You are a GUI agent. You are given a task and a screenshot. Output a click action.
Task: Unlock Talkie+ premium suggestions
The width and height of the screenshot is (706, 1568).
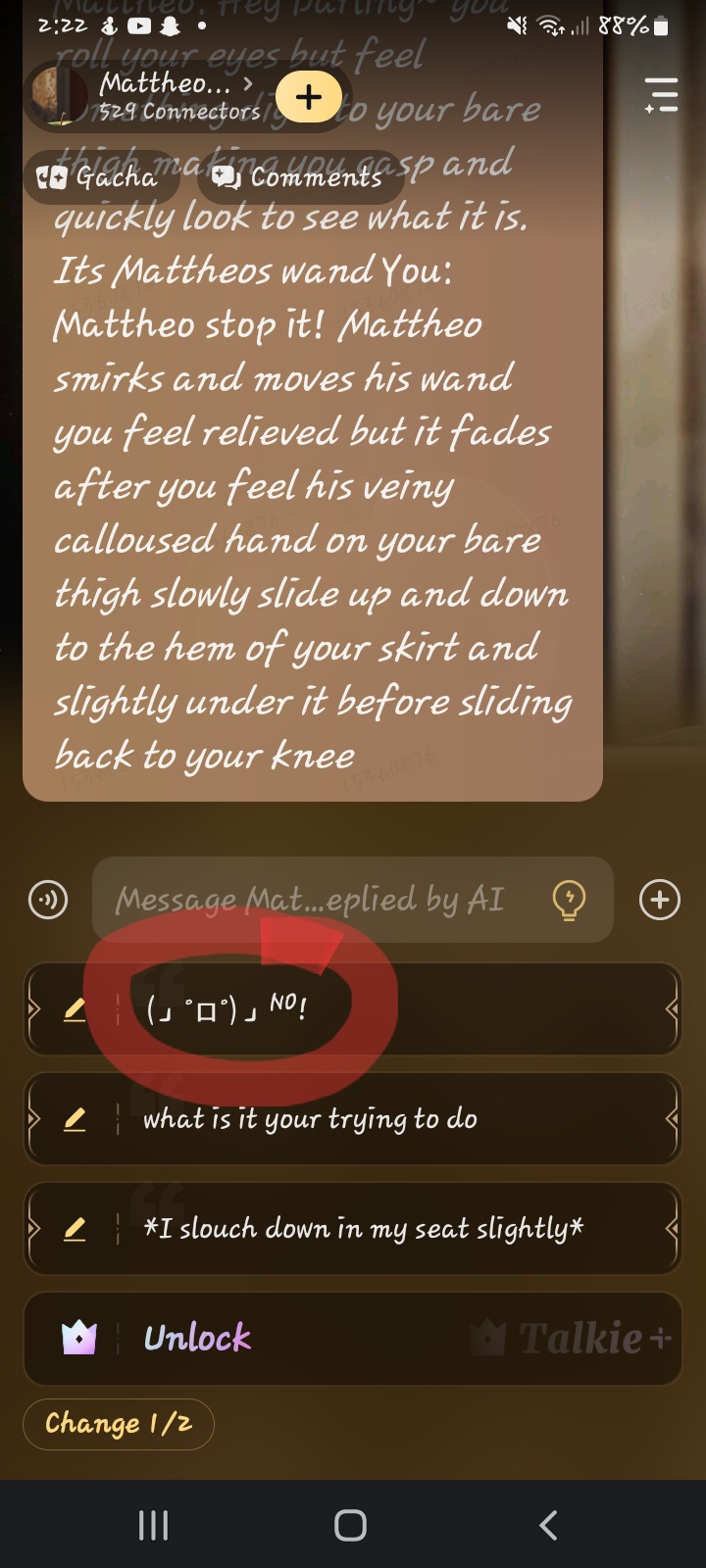[353, 1338]
